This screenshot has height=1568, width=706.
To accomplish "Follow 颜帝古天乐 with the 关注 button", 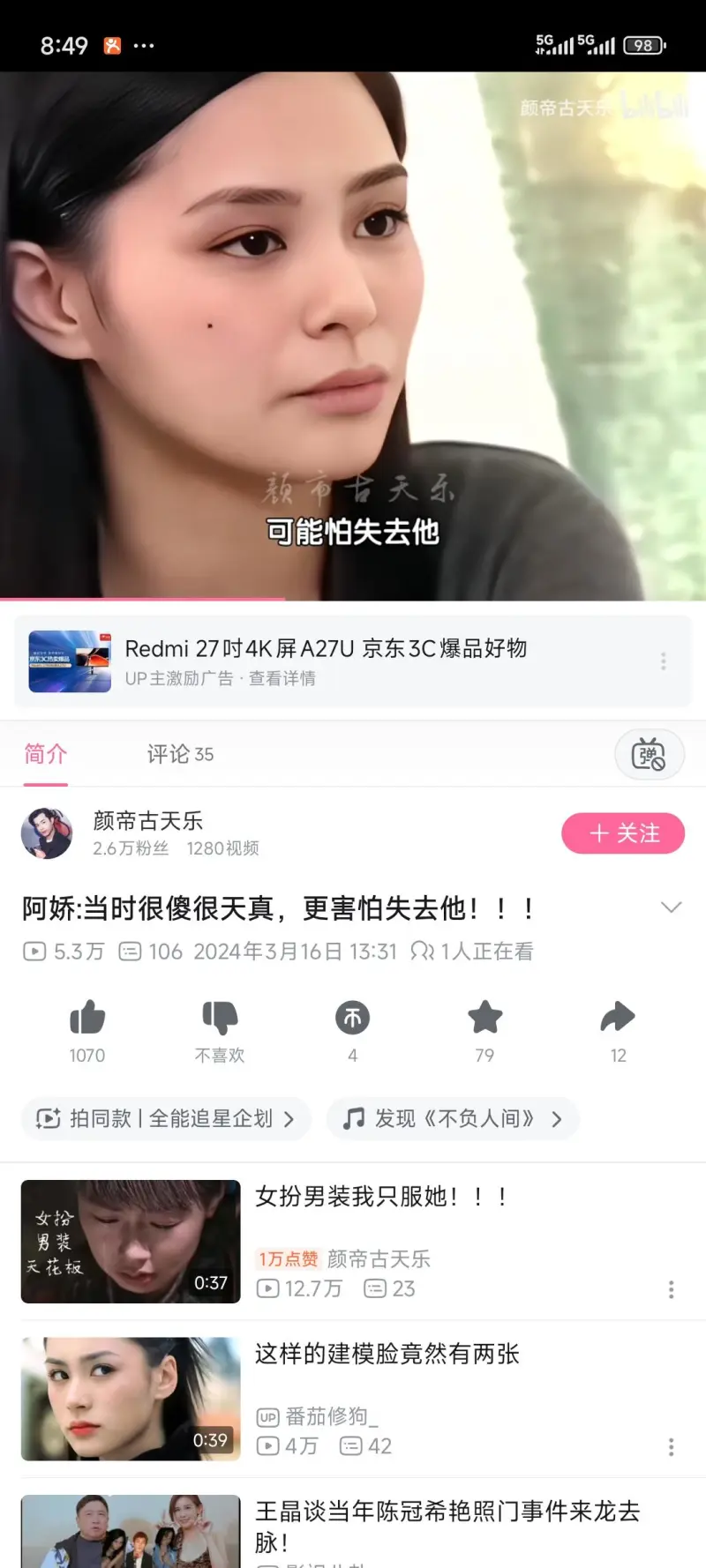I will coord(623,833).
